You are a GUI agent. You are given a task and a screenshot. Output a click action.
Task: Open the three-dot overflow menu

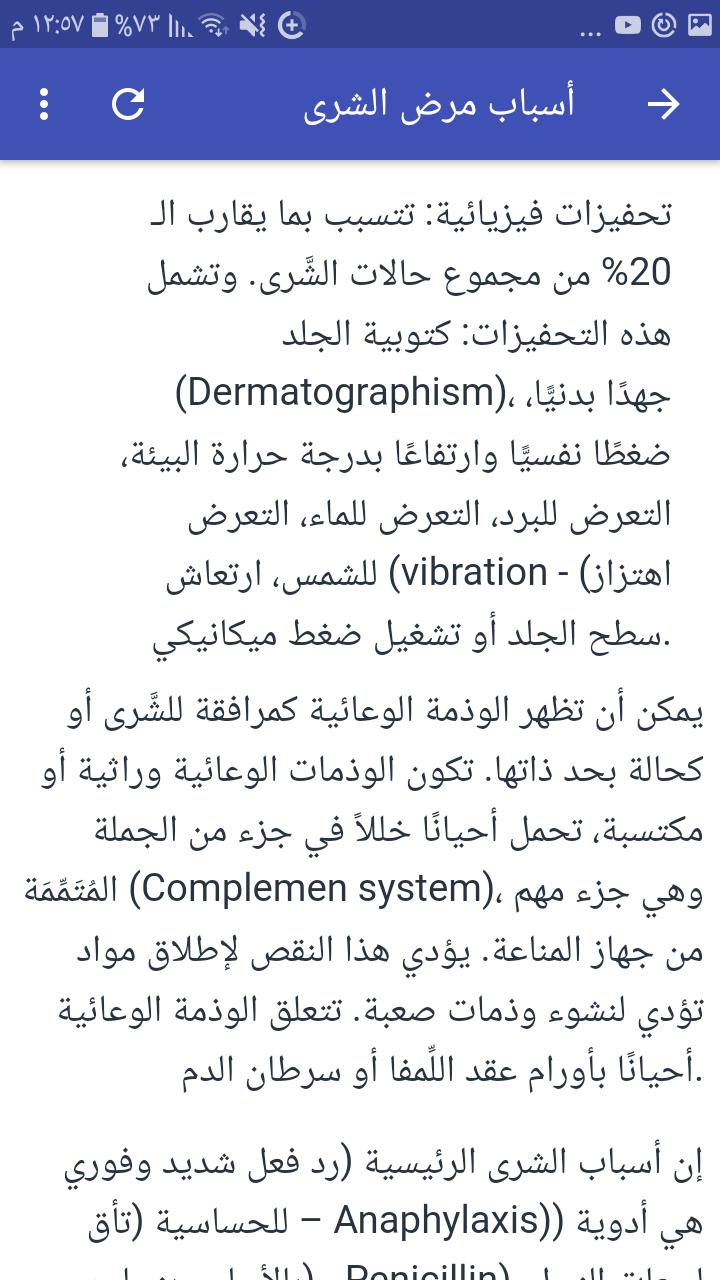tap(44, 104)
